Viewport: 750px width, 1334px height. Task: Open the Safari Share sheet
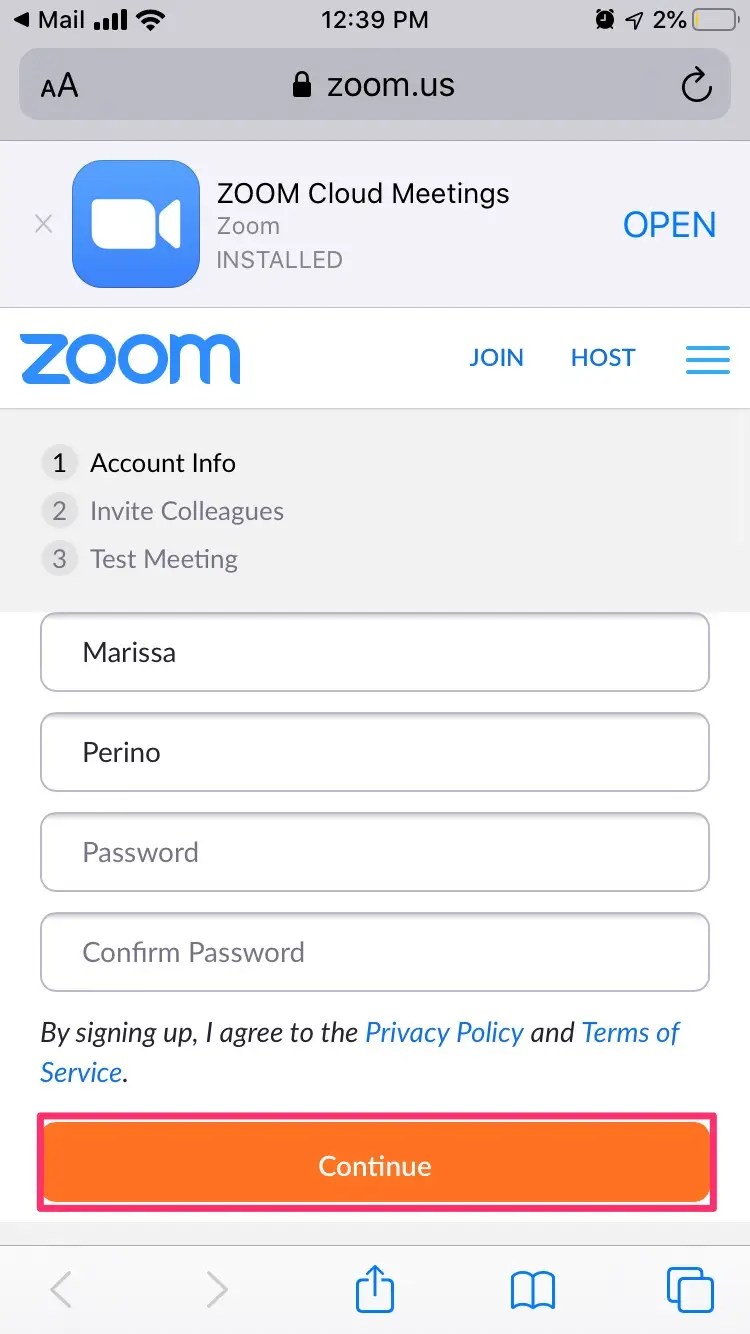(x=374, y=1289)
